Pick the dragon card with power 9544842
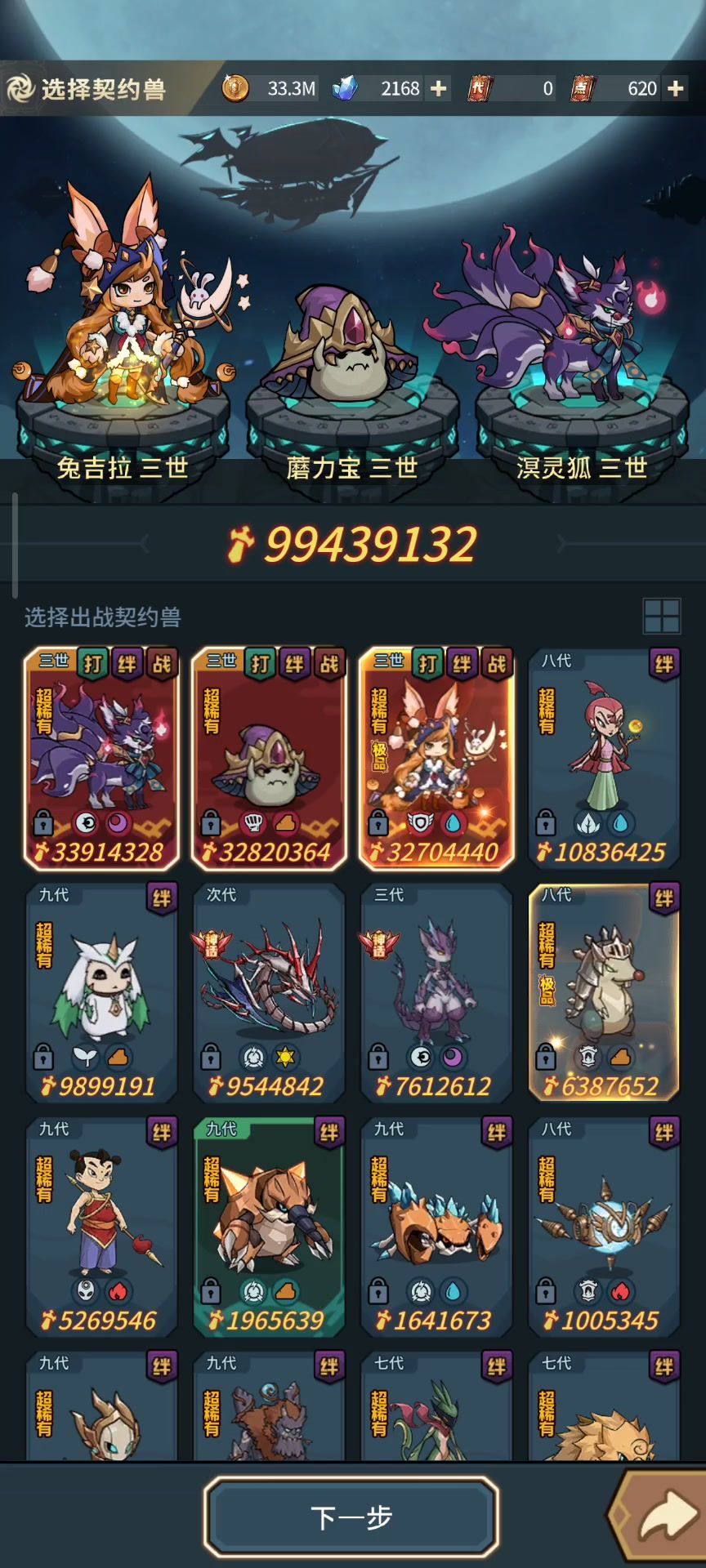The height and width of the screenshot is (1568, 706). 269,991
